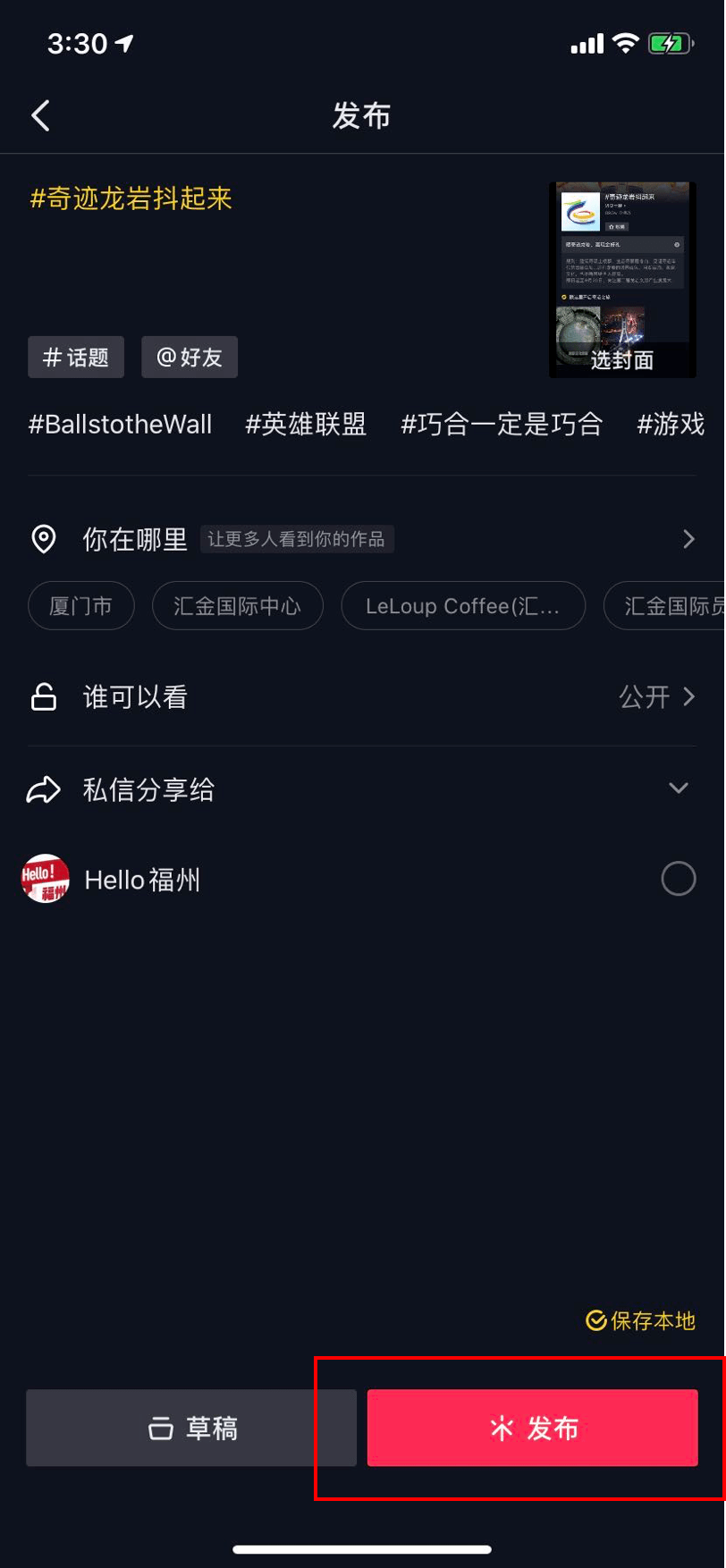Viewport: 726px width, 1568px height.
Task: Add a topic with # 话题
Action: click(x=76, y=358)
